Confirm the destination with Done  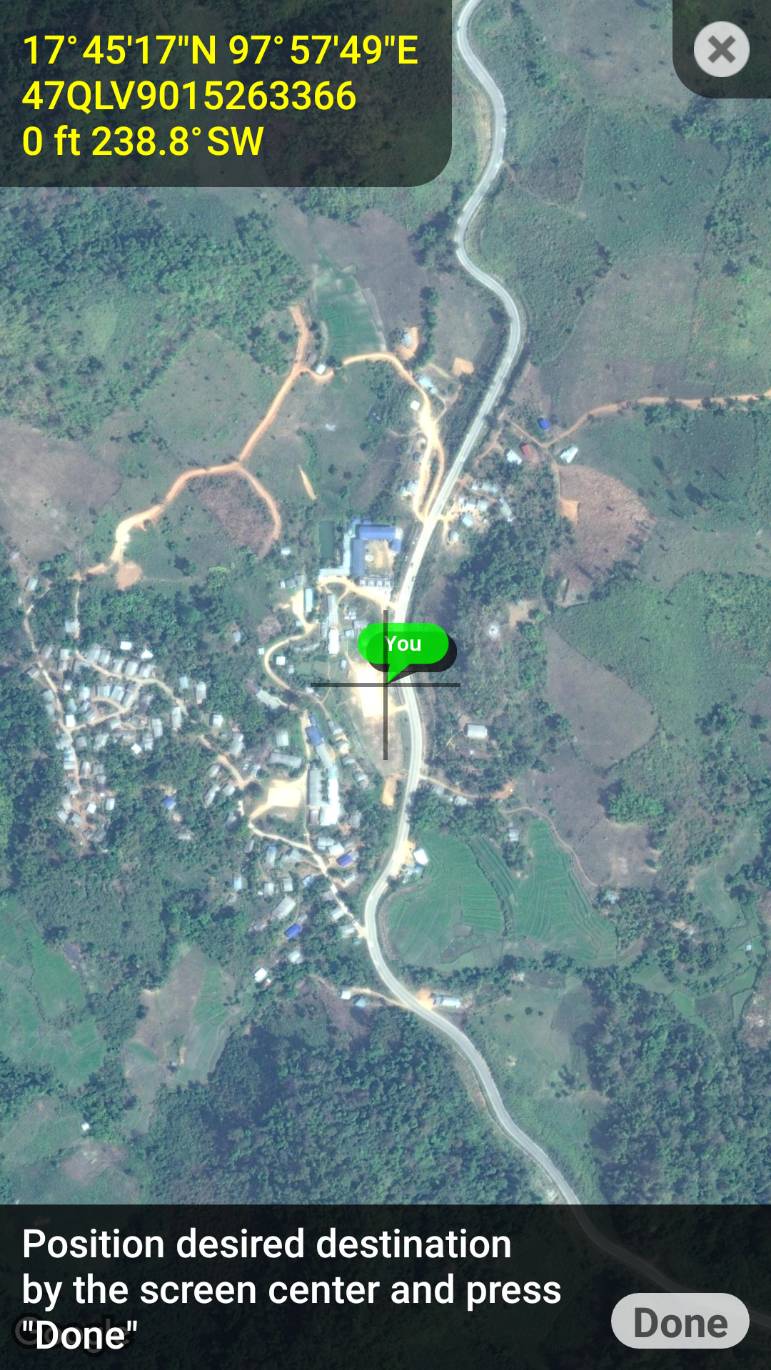tap(680, 1322)
